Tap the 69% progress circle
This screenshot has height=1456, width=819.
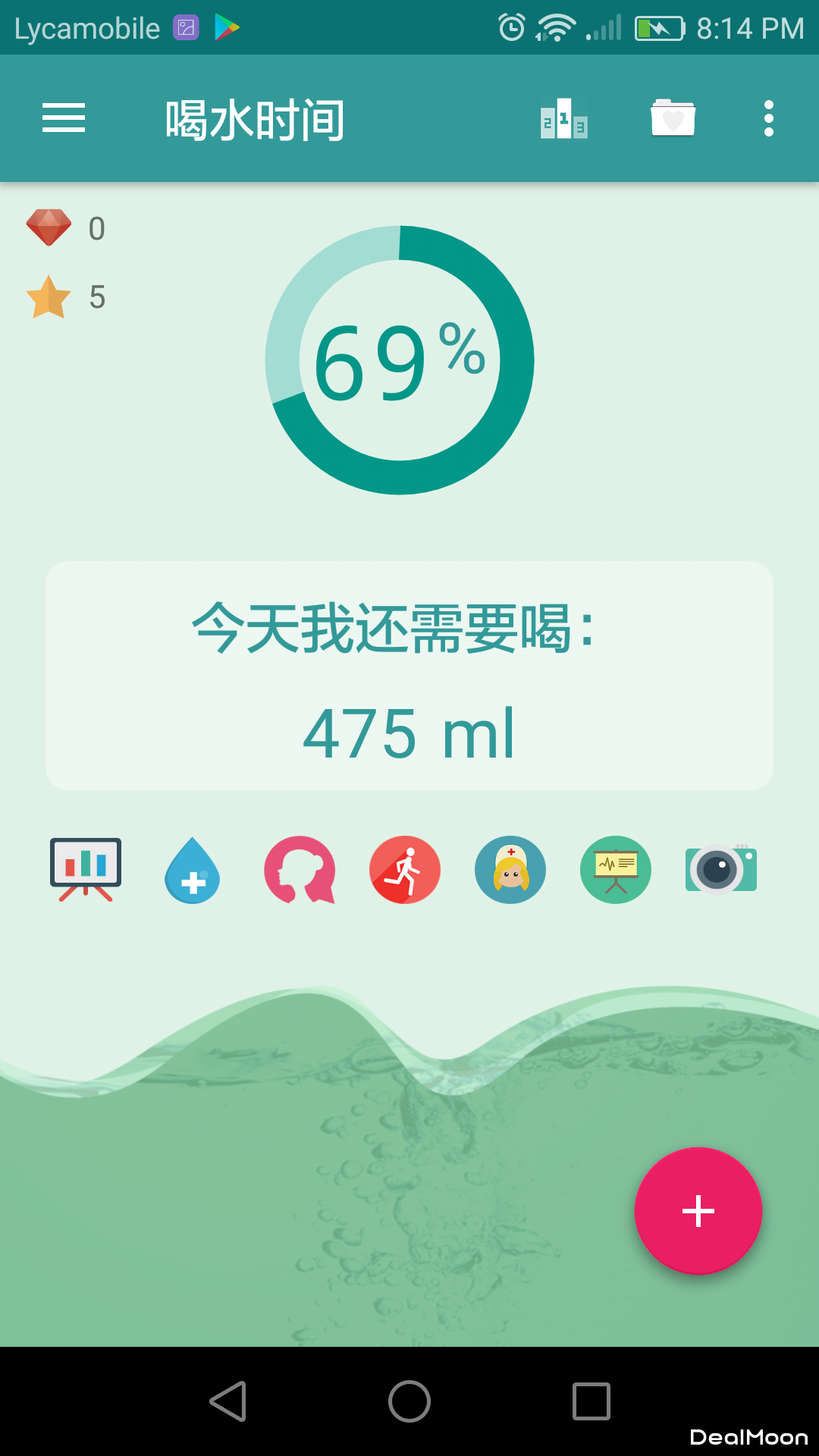[400, 360]
